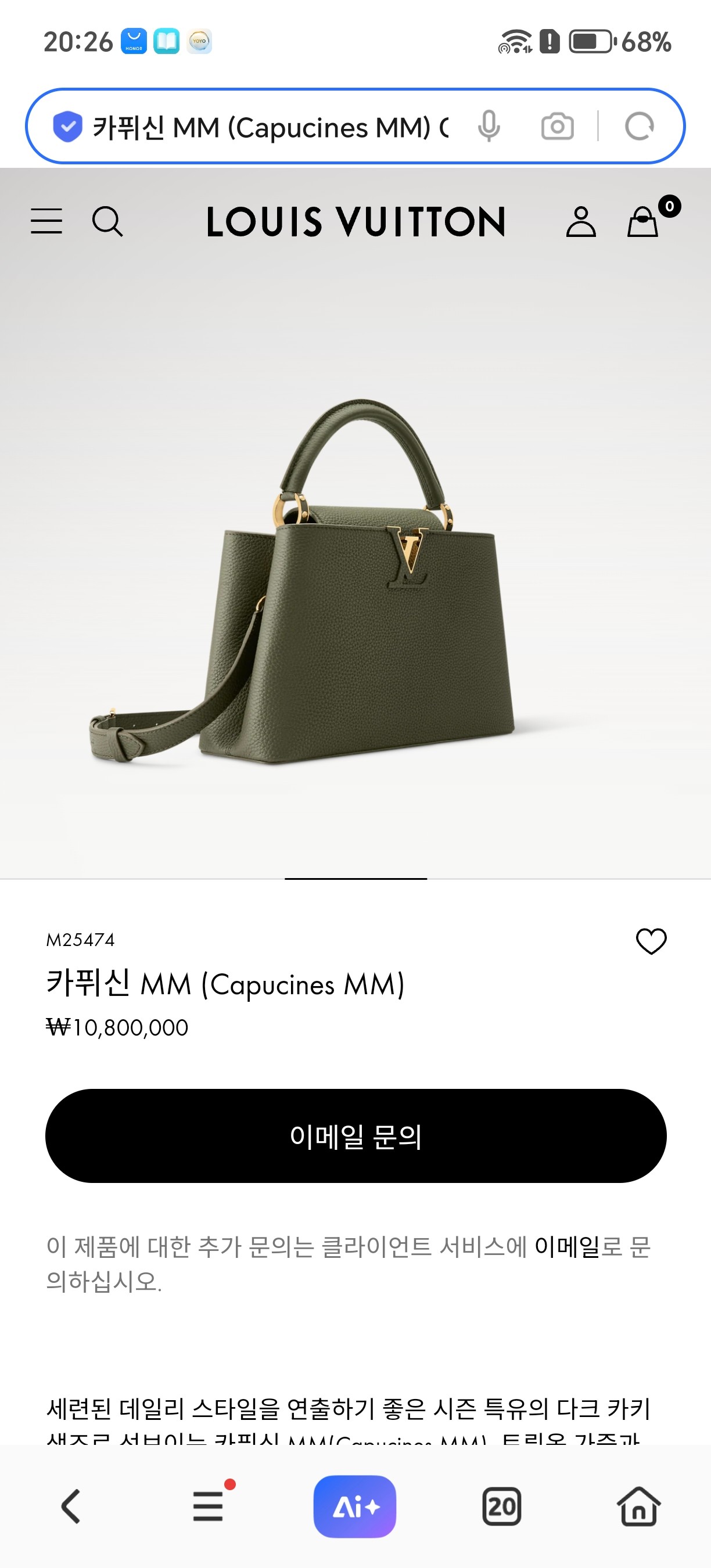Open the 20 tabs switcher
Screen dimensions: 711x1568
coord(502,1506)
